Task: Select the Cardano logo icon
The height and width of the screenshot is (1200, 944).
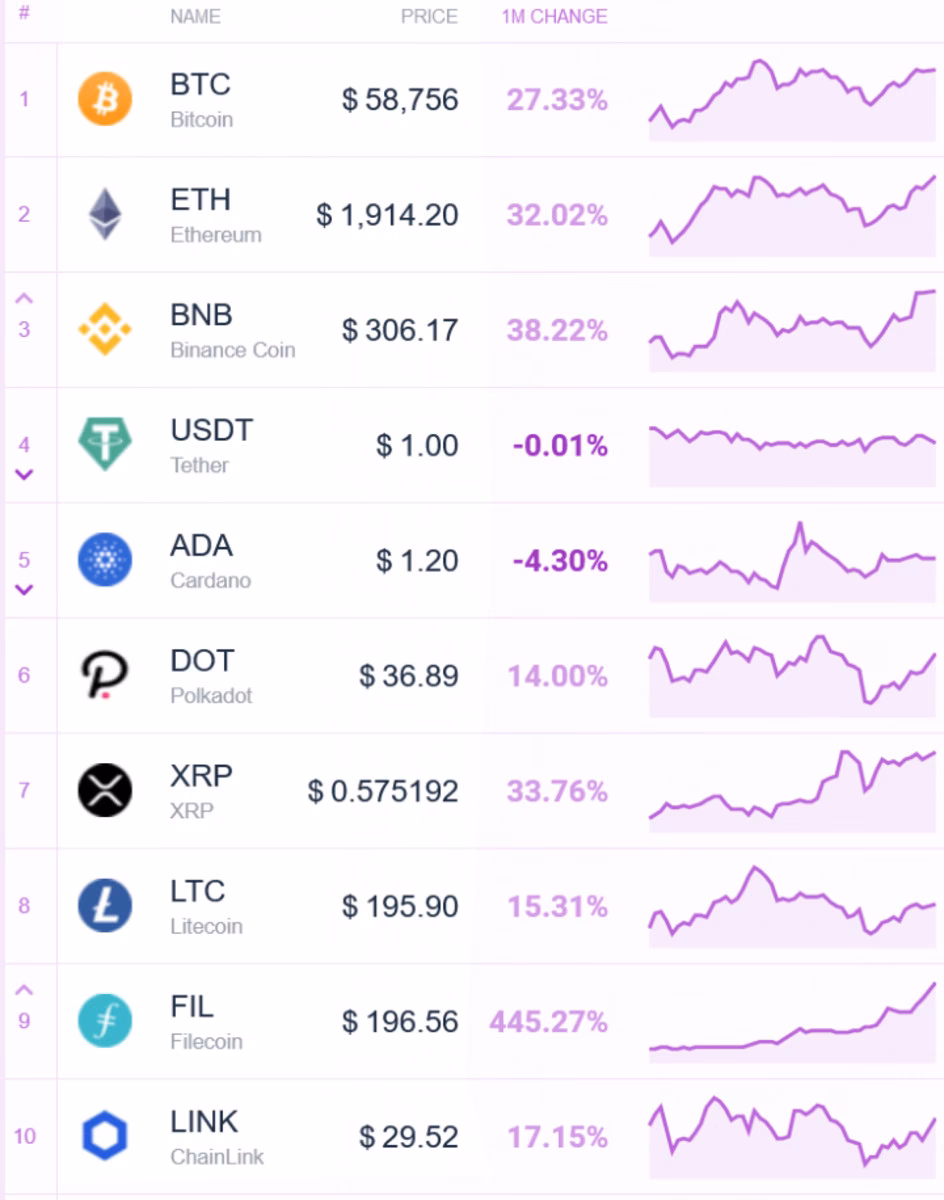Action: click(104, 560)
